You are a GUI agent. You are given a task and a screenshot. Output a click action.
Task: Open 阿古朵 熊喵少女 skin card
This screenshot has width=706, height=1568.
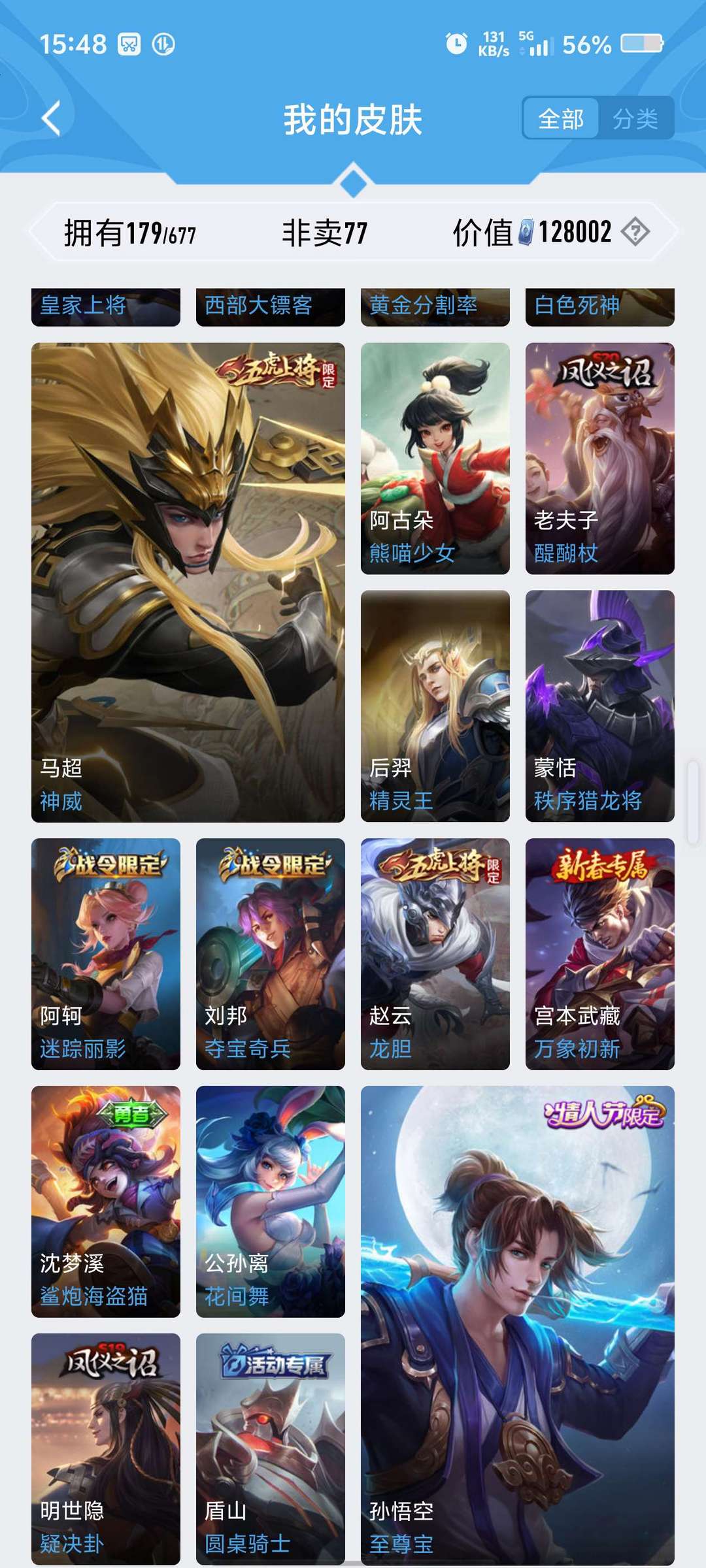coord(435,459)
